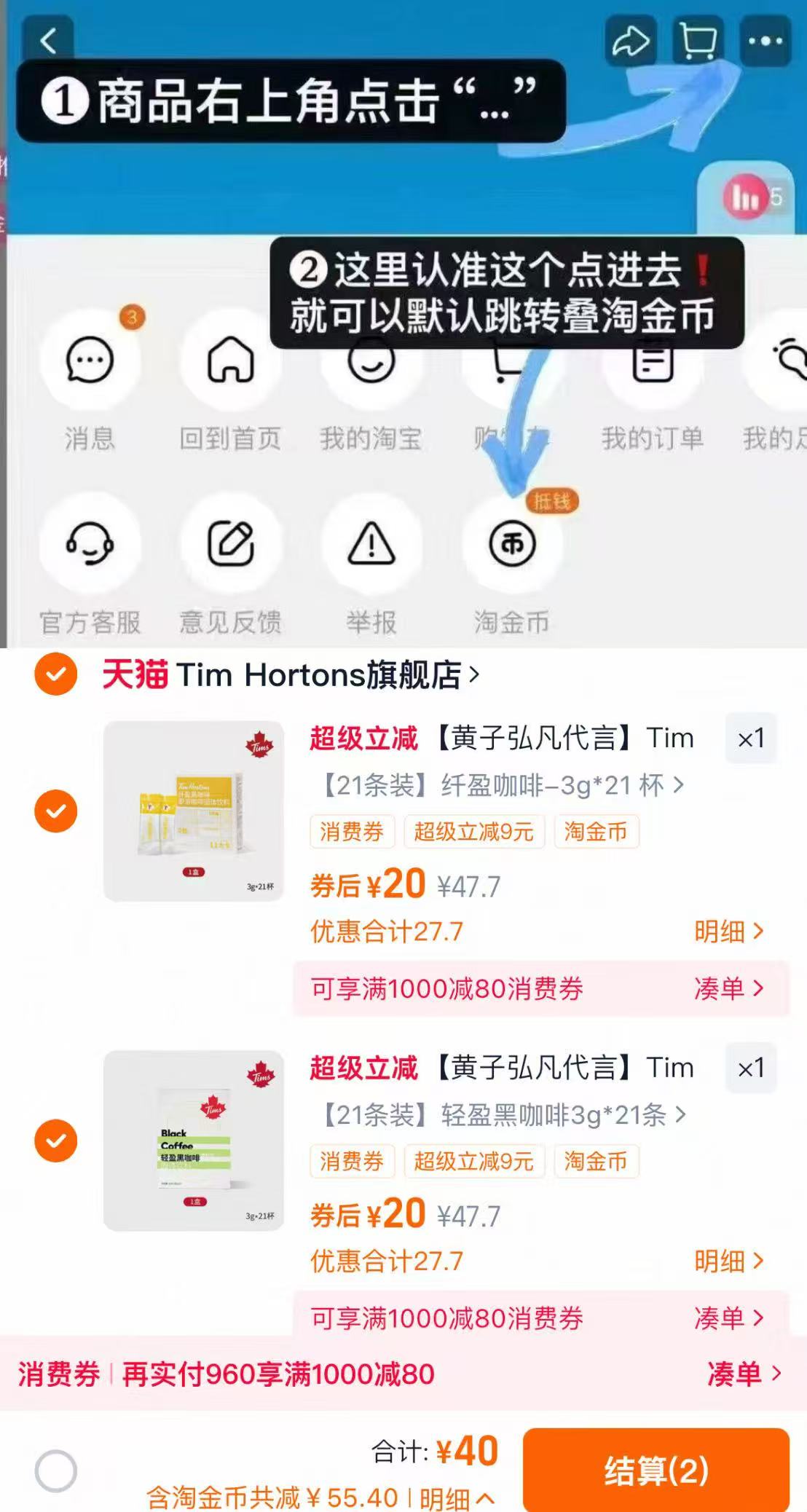The height and width of the screenshot is (1512, 807).
Task: Tap the back arrow at top left
Action: [x=50, y=42]
